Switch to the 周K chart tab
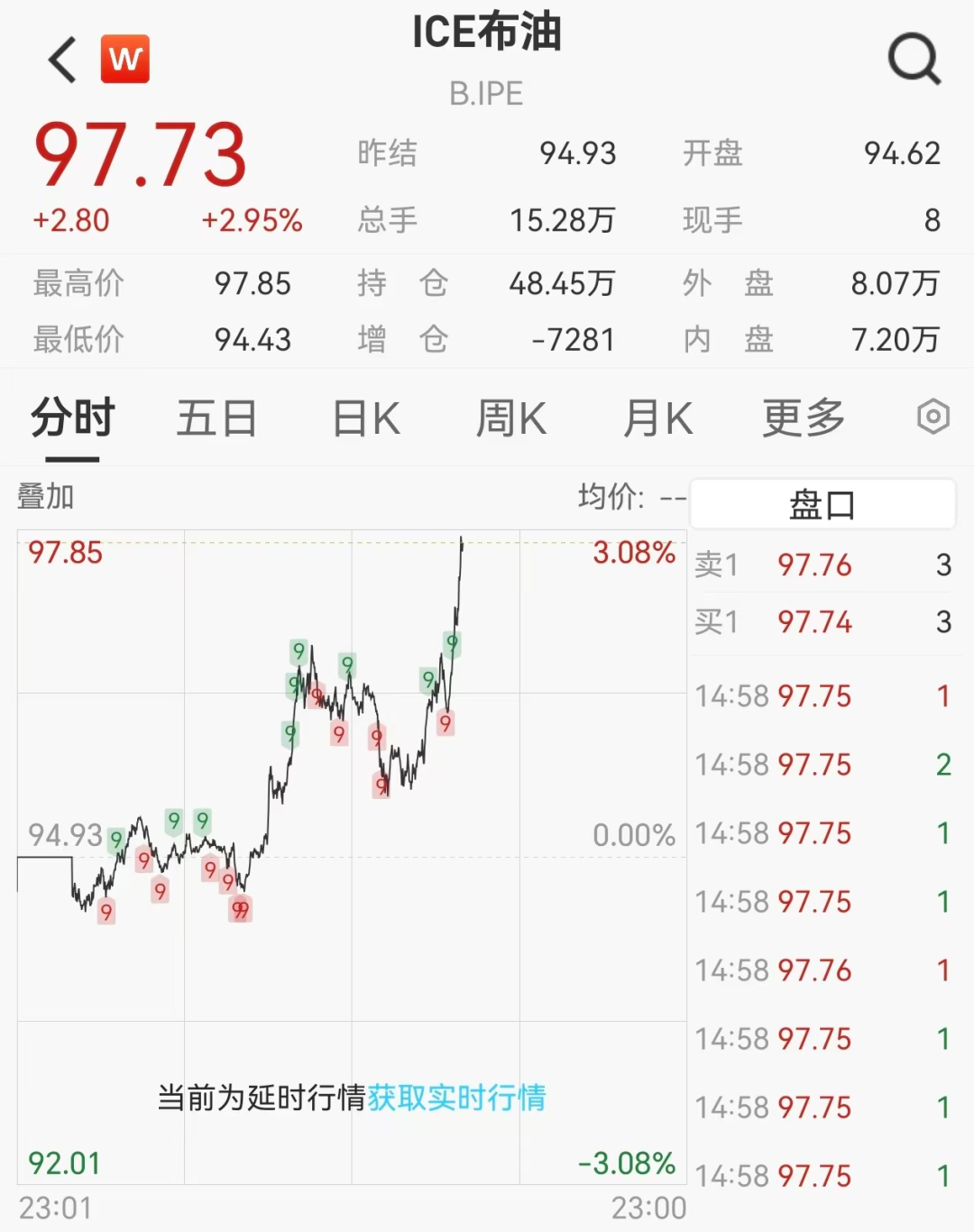This screenshot has width=974, height=1232. click(x=510, y=419)
